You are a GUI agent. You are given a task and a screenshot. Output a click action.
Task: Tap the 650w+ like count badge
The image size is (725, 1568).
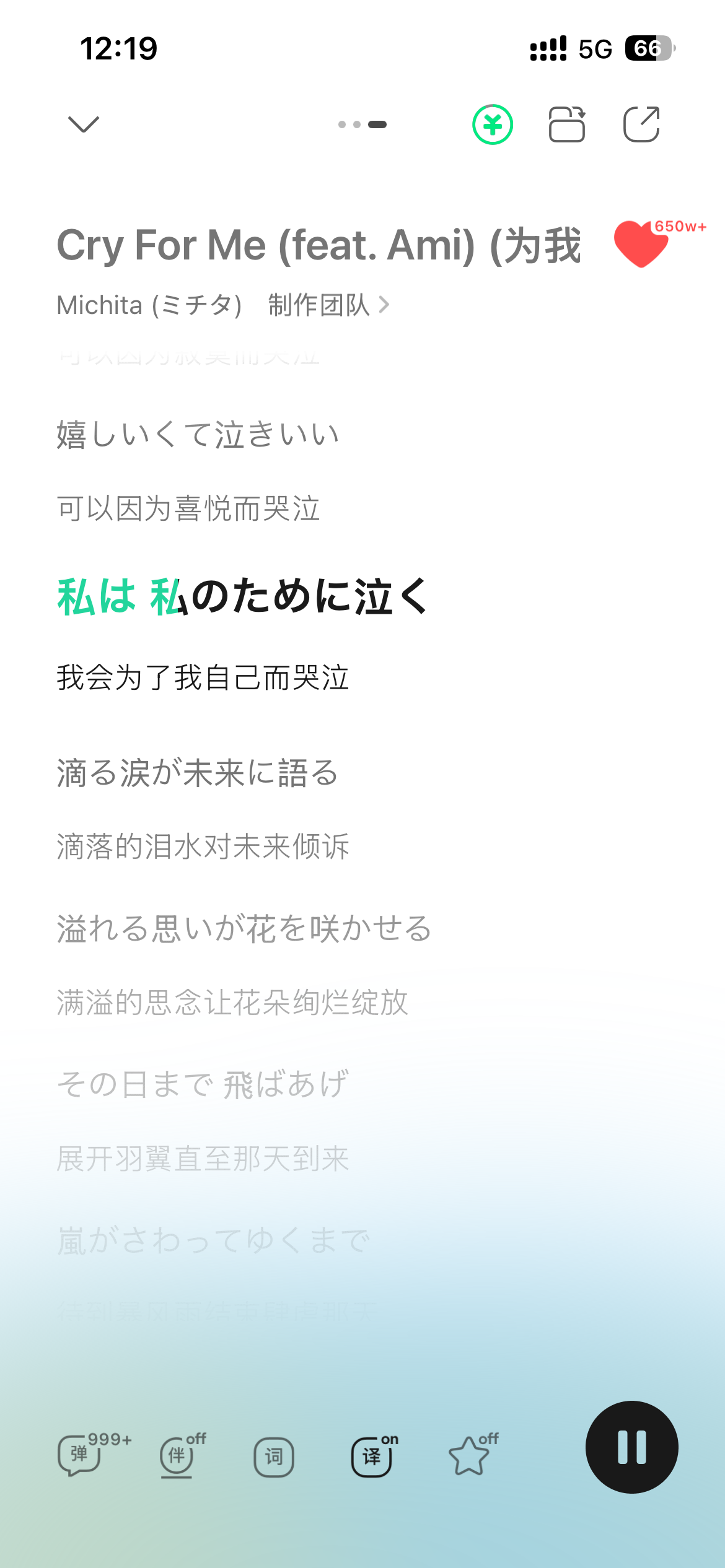tap(679, 227)
